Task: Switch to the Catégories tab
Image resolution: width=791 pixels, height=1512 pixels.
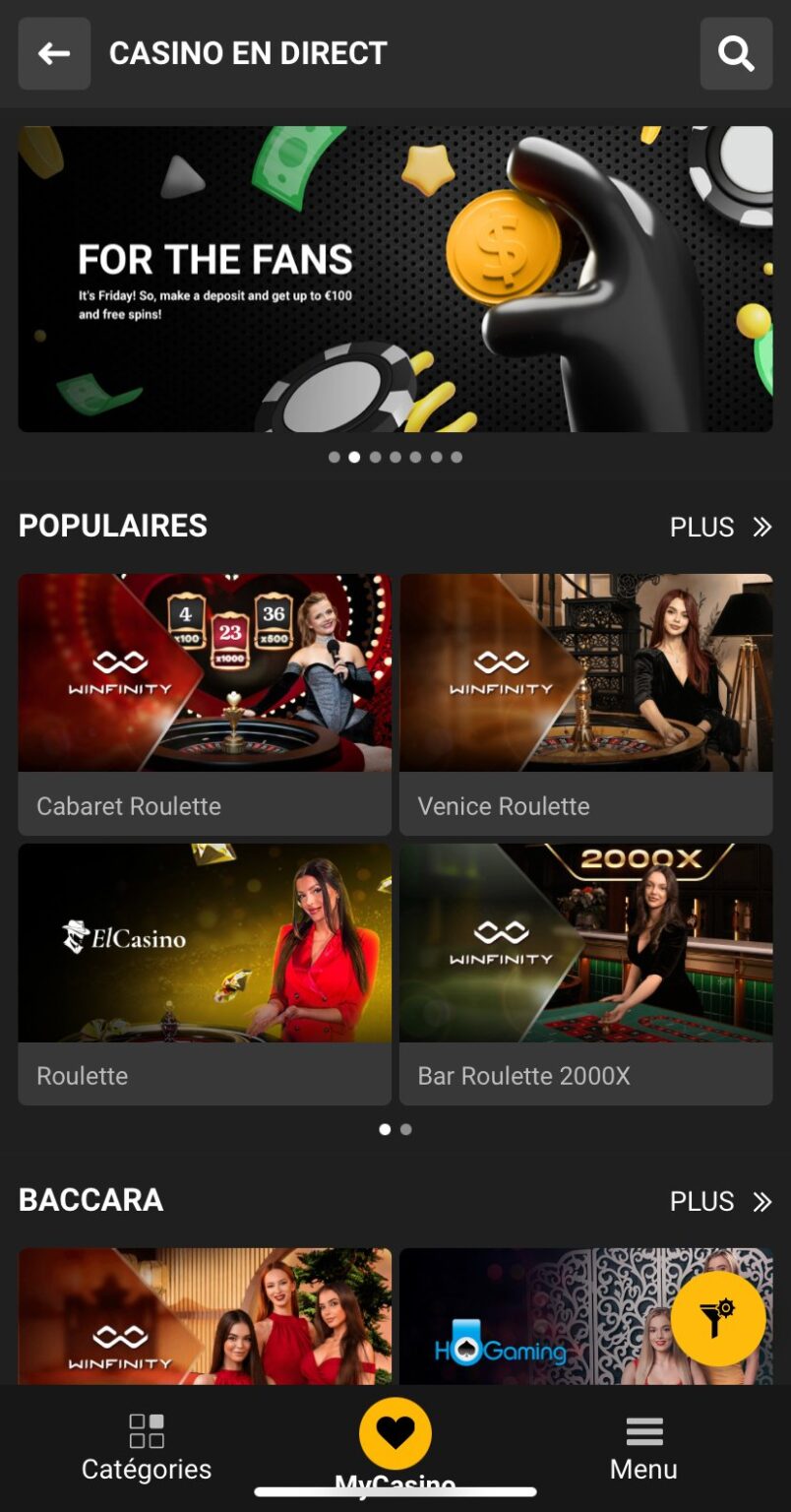Action: 146,1447
